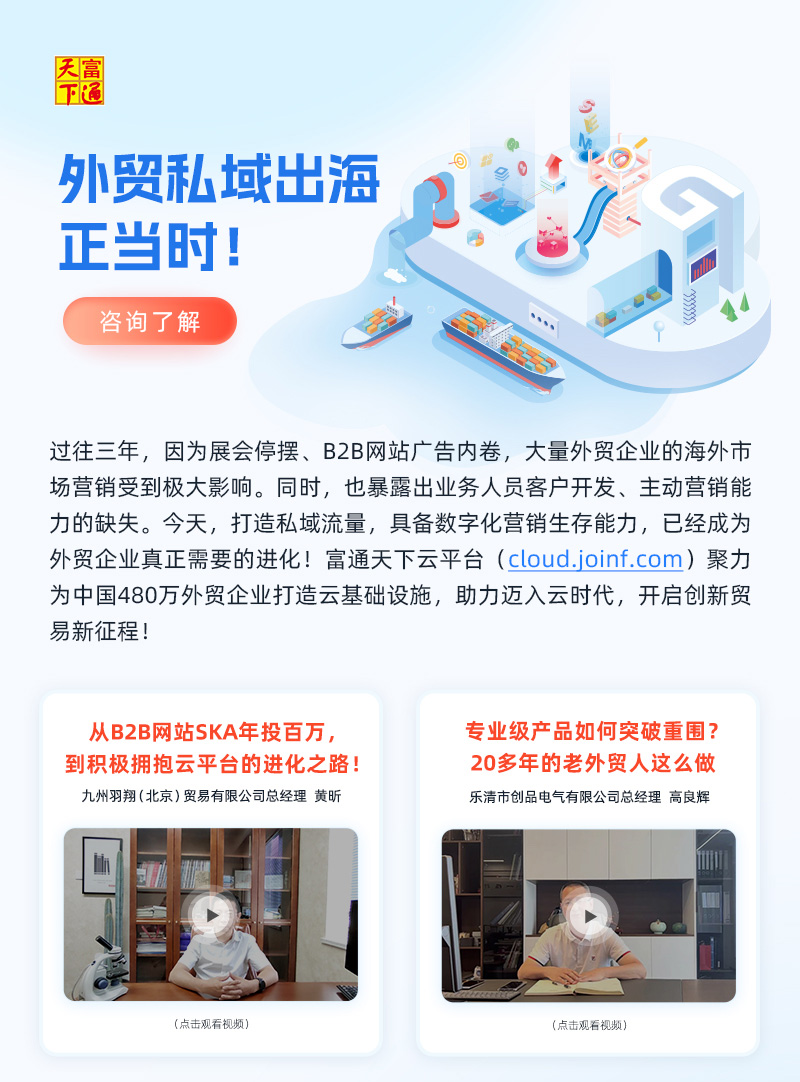The image size is (800, 1082).
Task: Play the video from 黄昕 of 九州羽翔
Action: [211, 913]
